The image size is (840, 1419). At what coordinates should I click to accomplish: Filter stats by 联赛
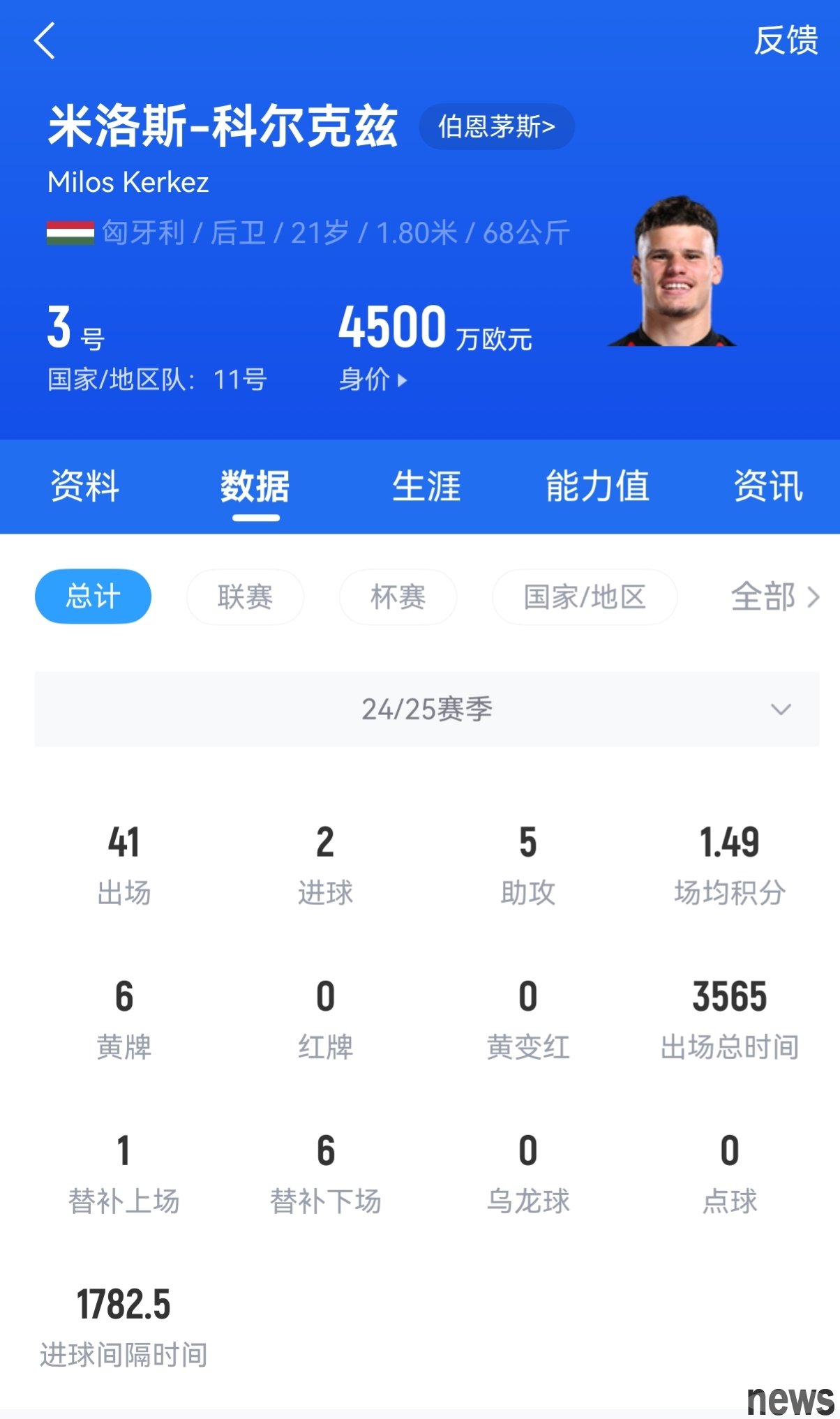[245, 596]
